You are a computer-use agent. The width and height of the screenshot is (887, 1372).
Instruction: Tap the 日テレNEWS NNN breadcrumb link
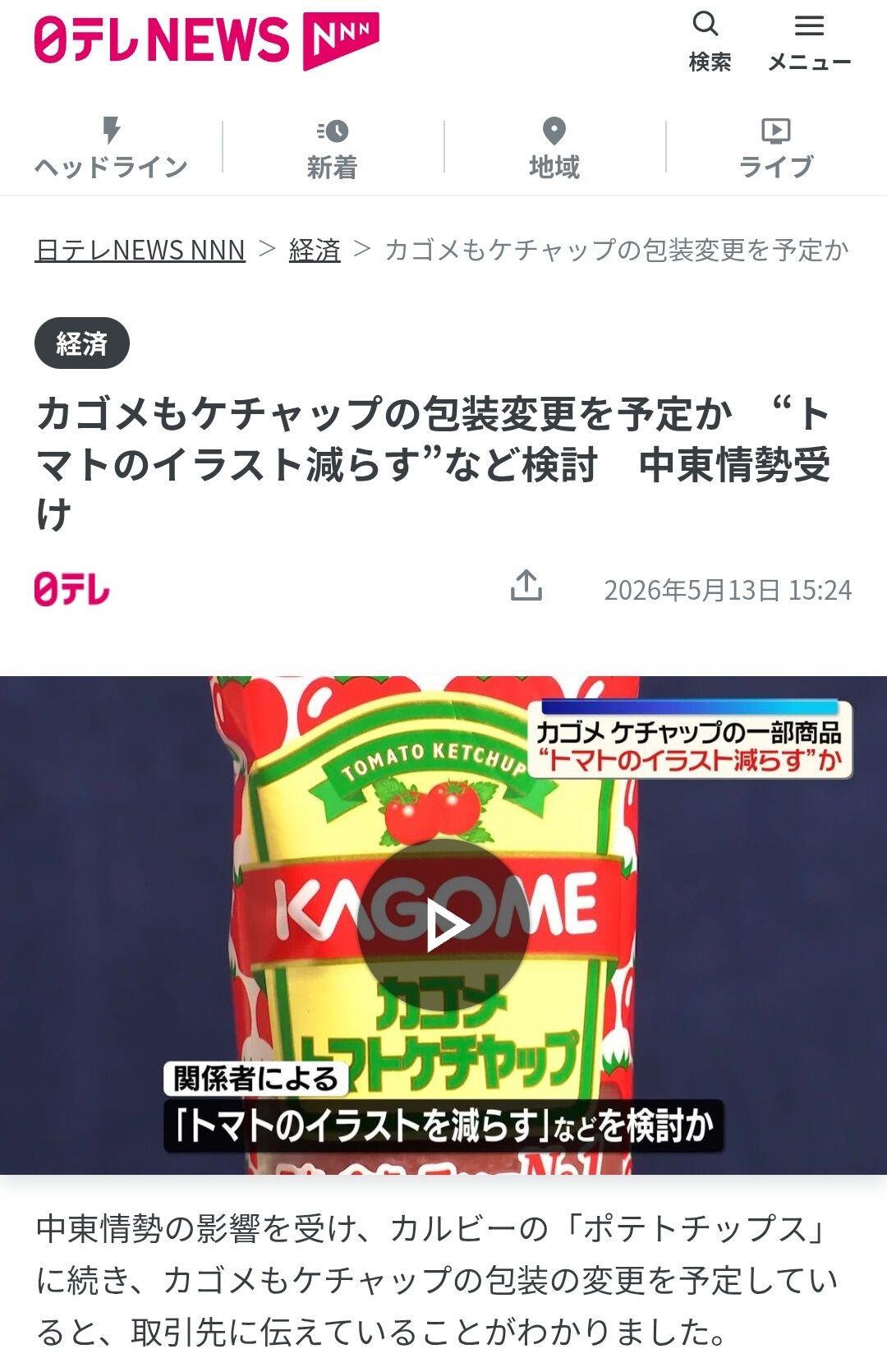[x=140, y=250]
